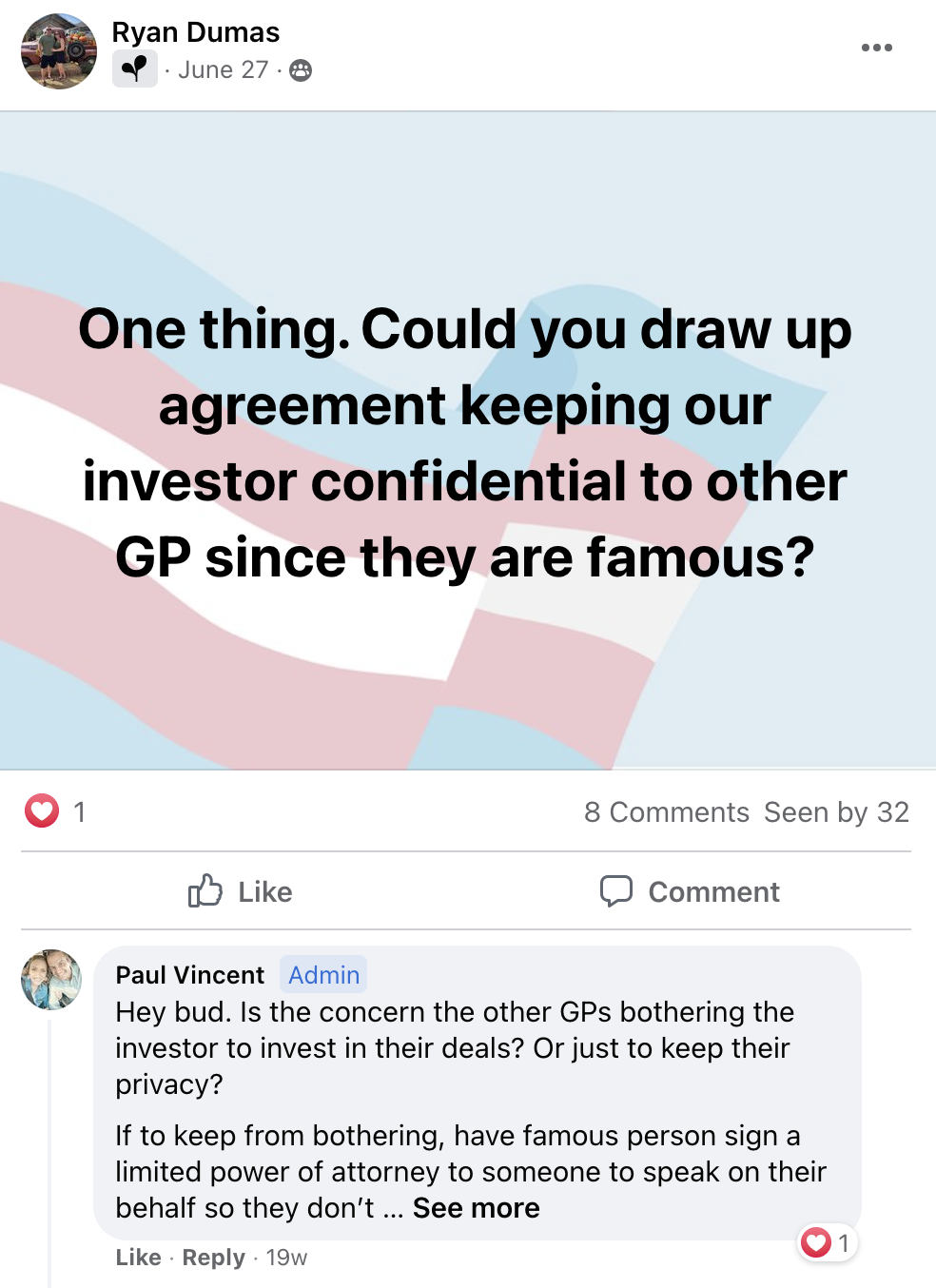
Task: Comment on the post
Action: pos(690,891)
